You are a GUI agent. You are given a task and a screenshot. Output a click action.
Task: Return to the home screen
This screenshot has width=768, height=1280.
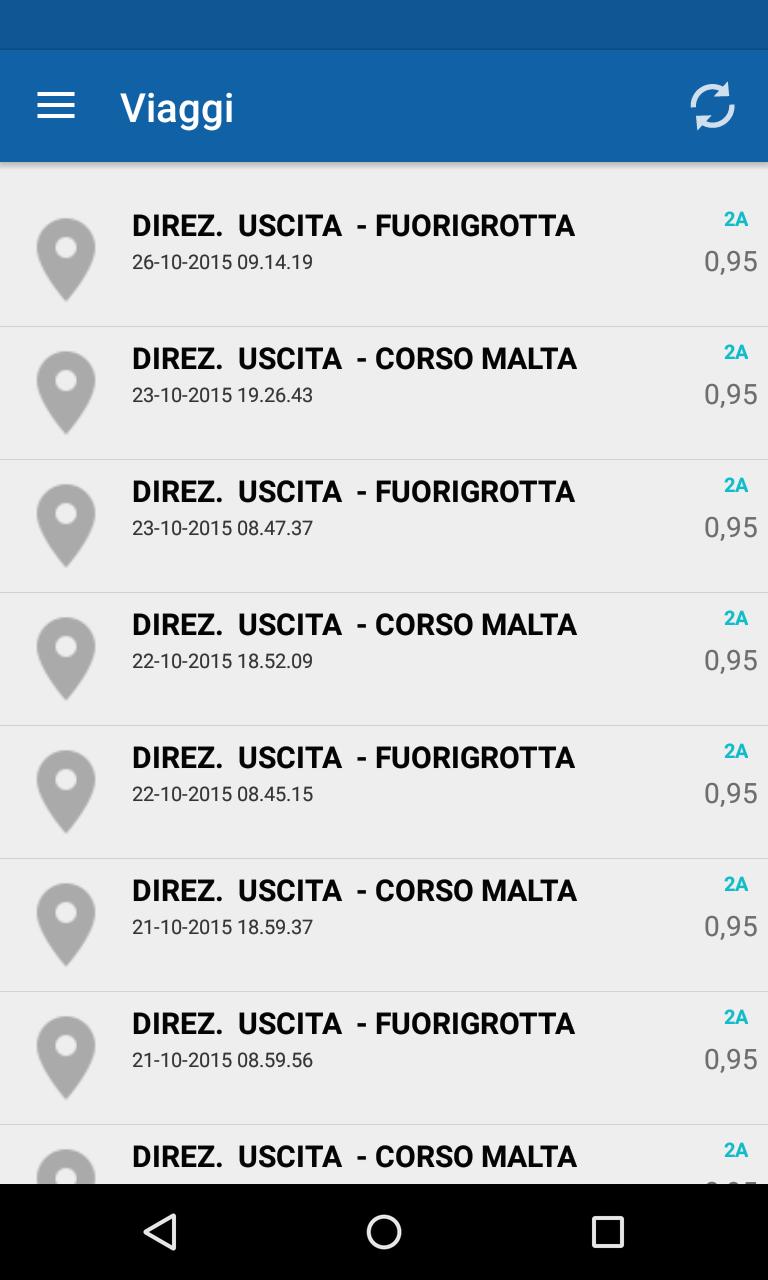(x=384, y=1232)
